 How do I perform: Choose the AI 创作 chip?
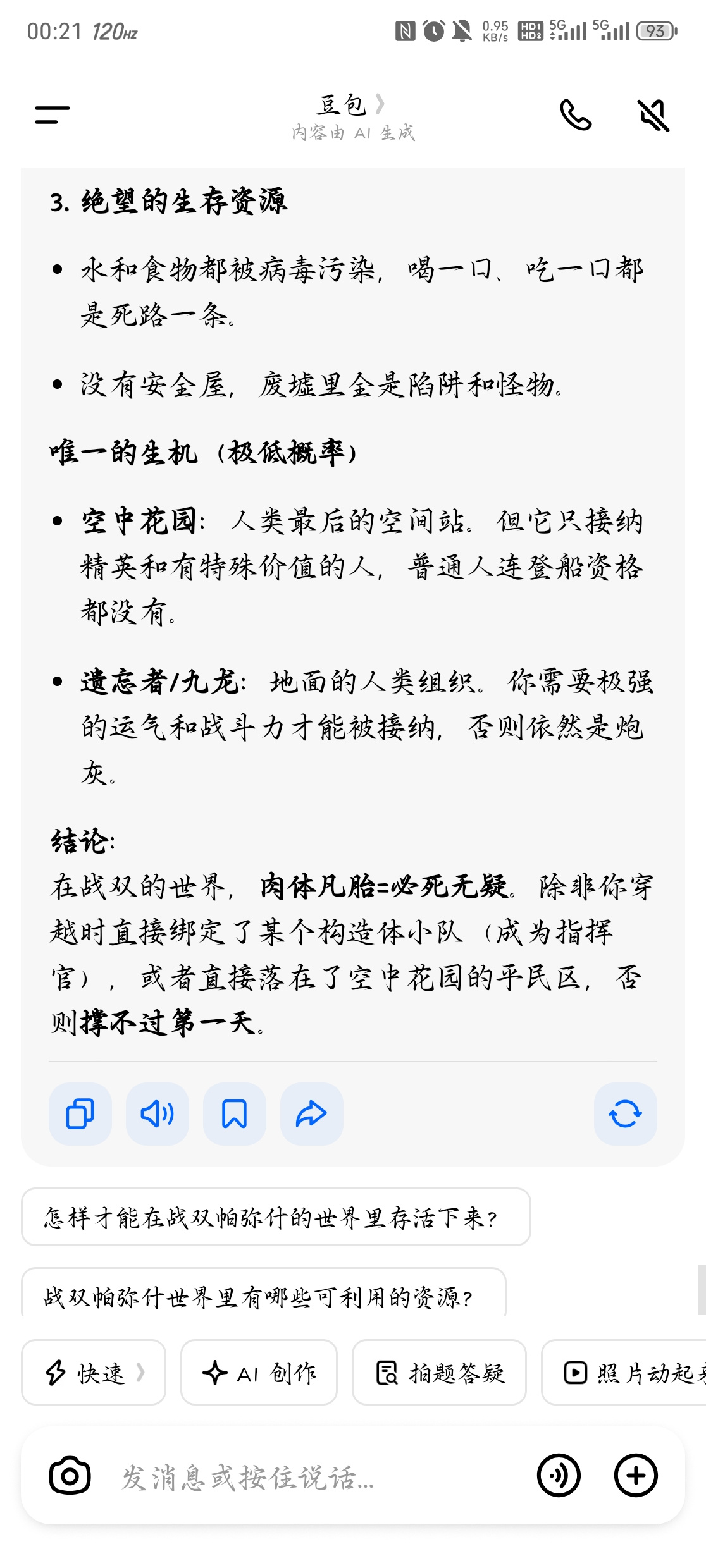(x=259, y=1372)
